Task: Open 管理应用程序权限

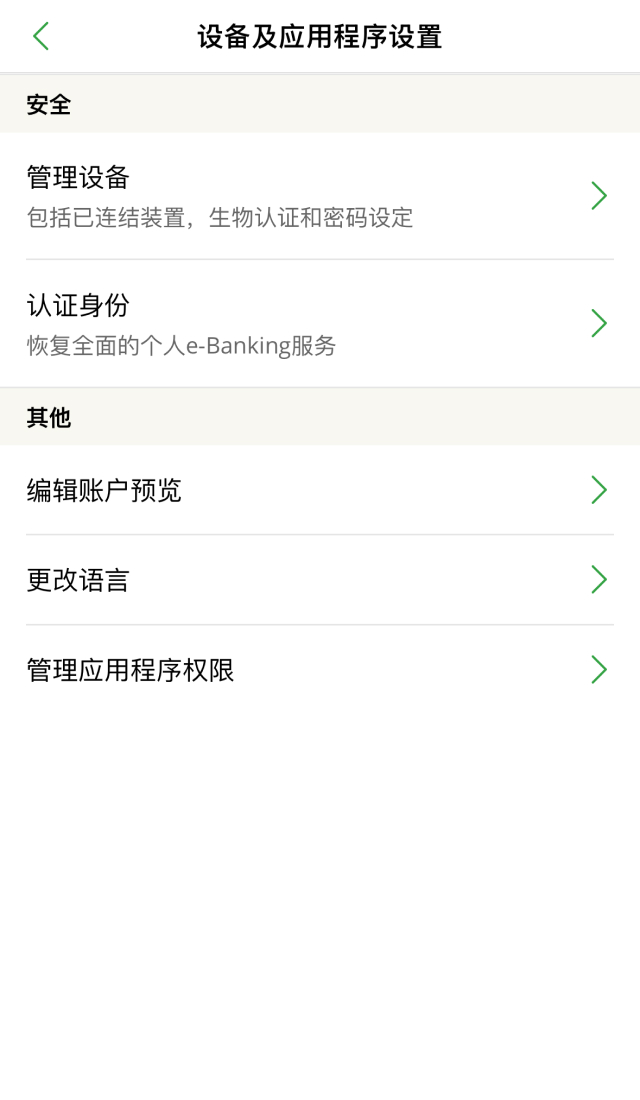Action: 319,670
